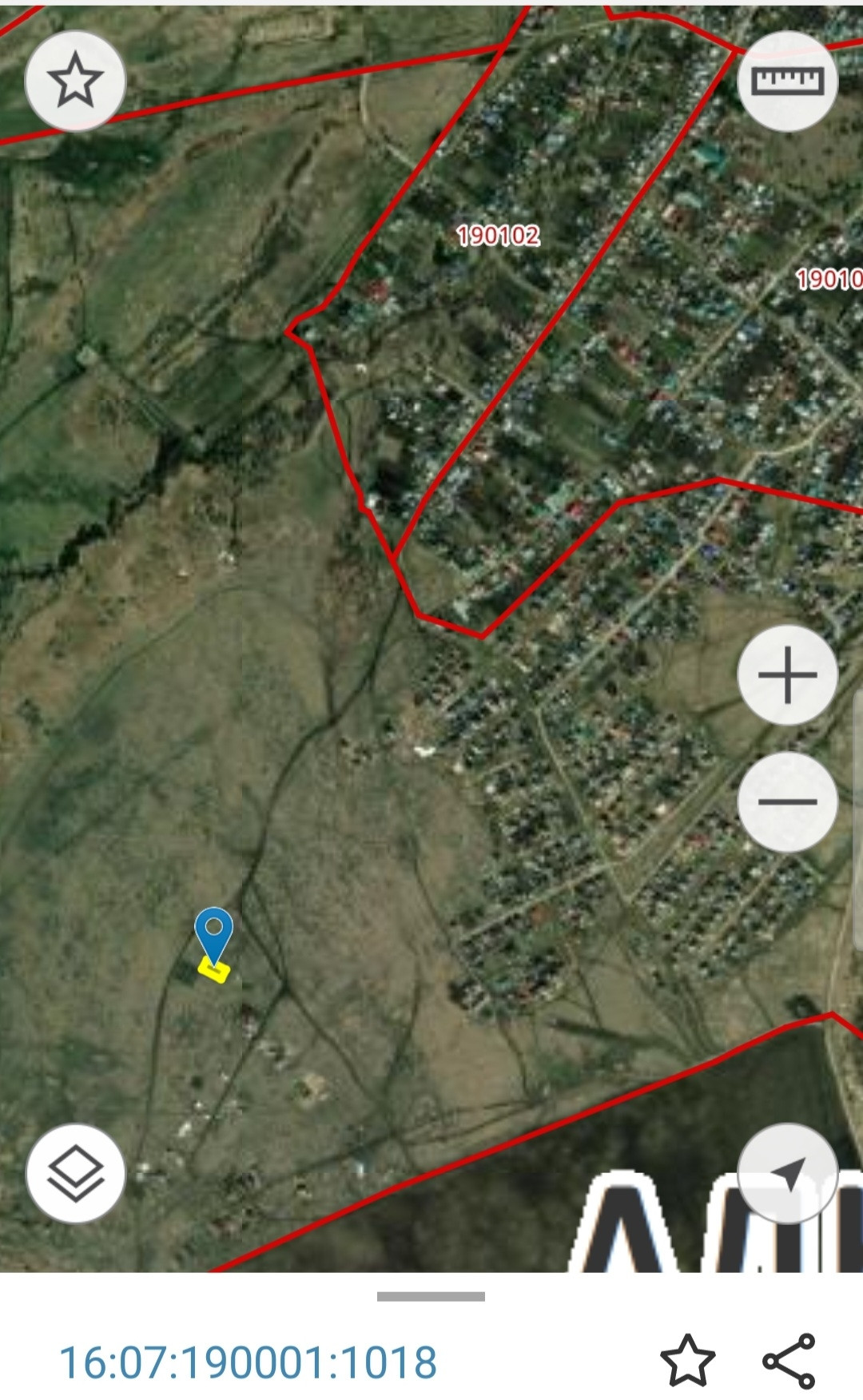Viewport: 863px width, 1400px height.
Task: Open the ruler measurement tool
Action: [787, 81]
